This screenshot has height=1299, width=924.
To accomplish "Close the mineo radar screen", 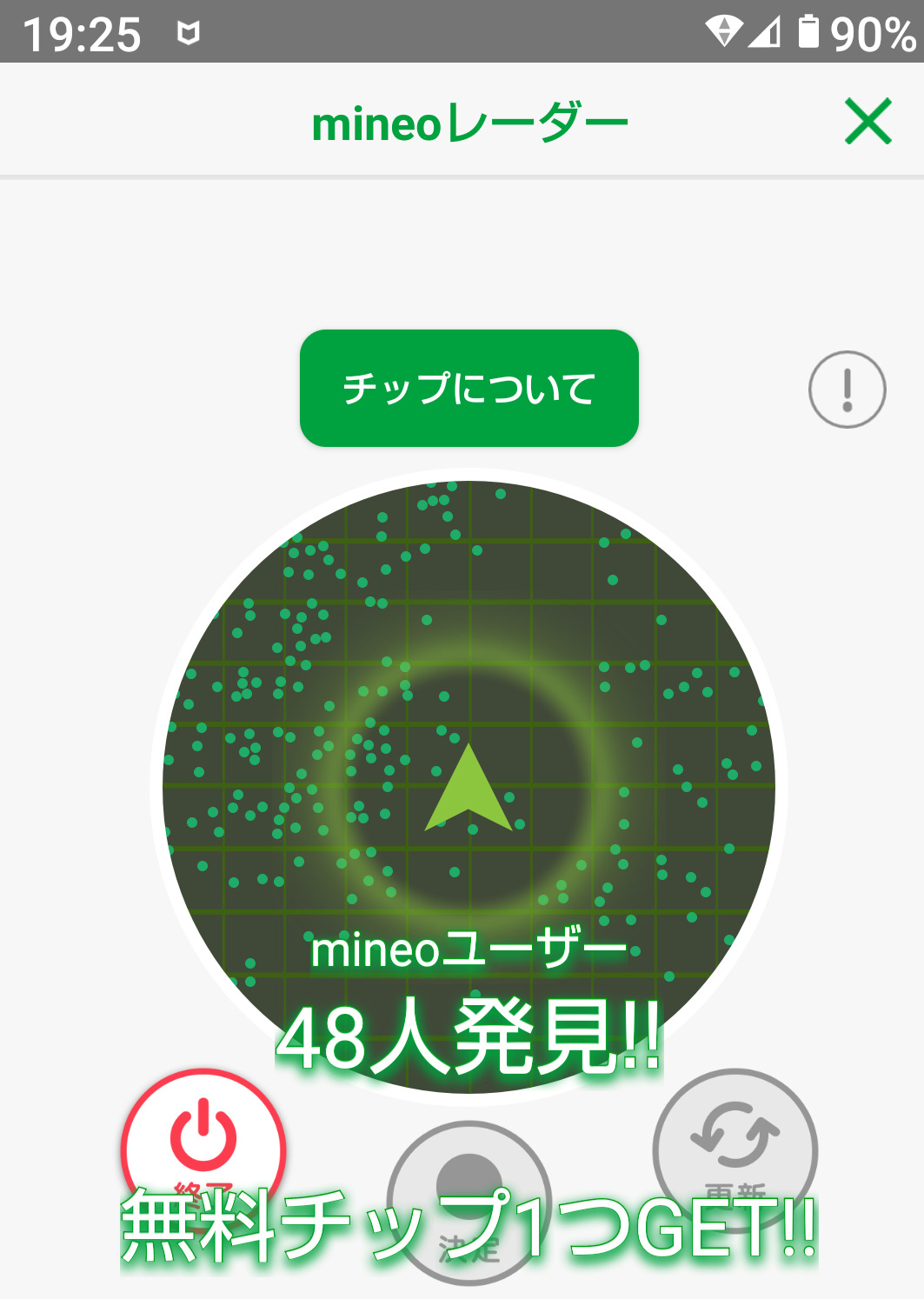I will pyautogui.click(x=867, y=122).
